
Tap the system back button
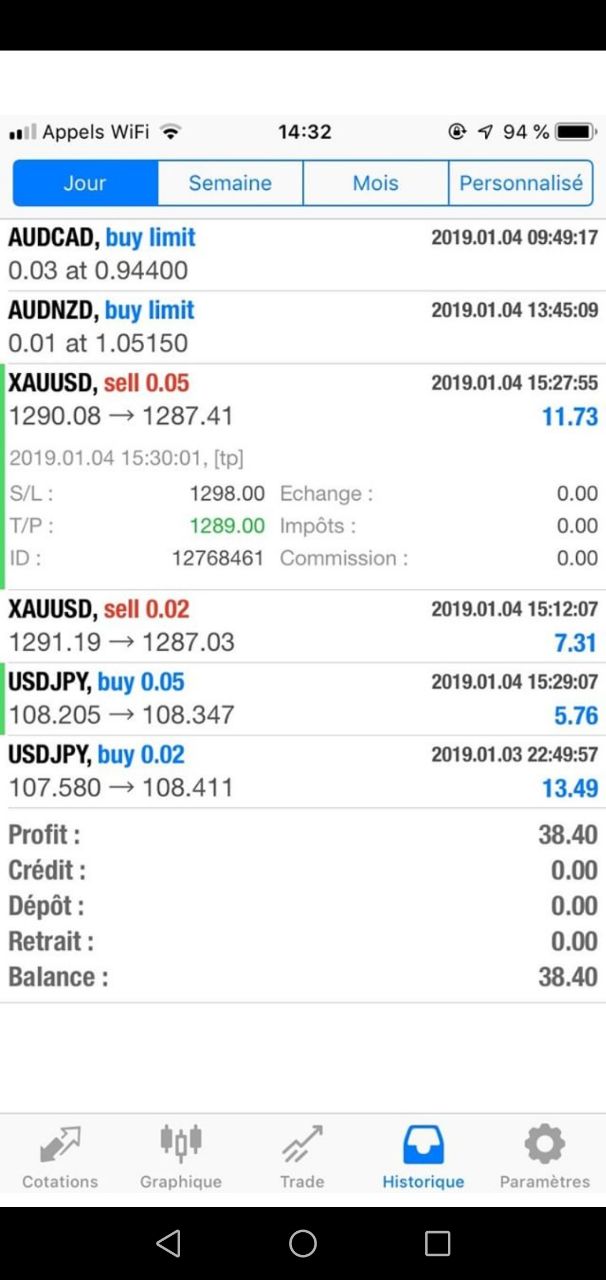(x=168, y=1243)
